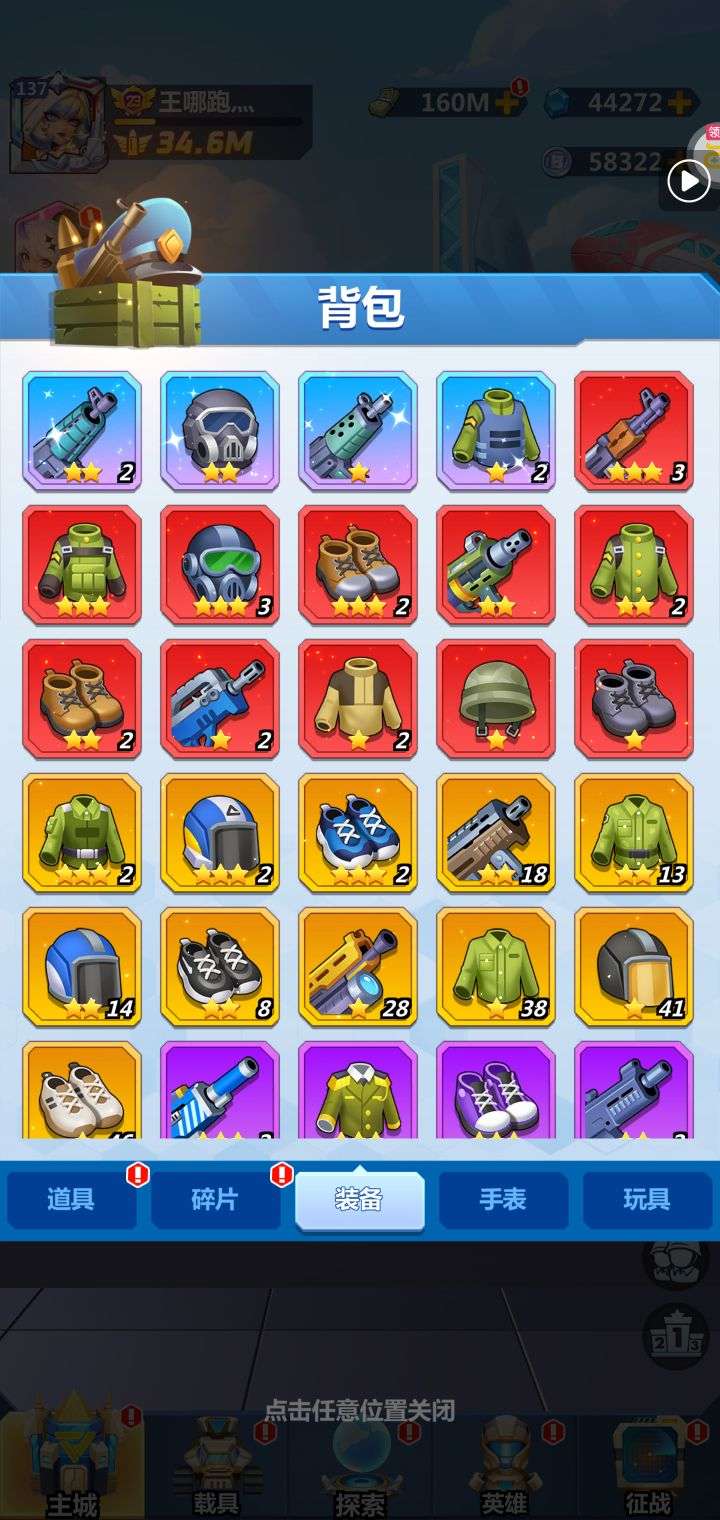Select the 手表 tab
Image resolution: width=720 pixels, height=1520 pixels.
pos(503,1199)
